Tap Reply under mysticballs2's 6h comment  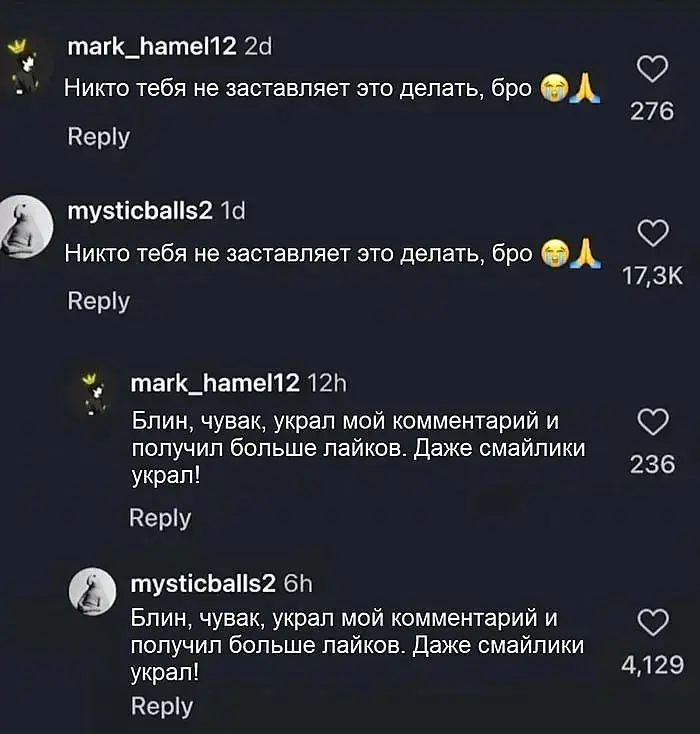pos(161,706)
